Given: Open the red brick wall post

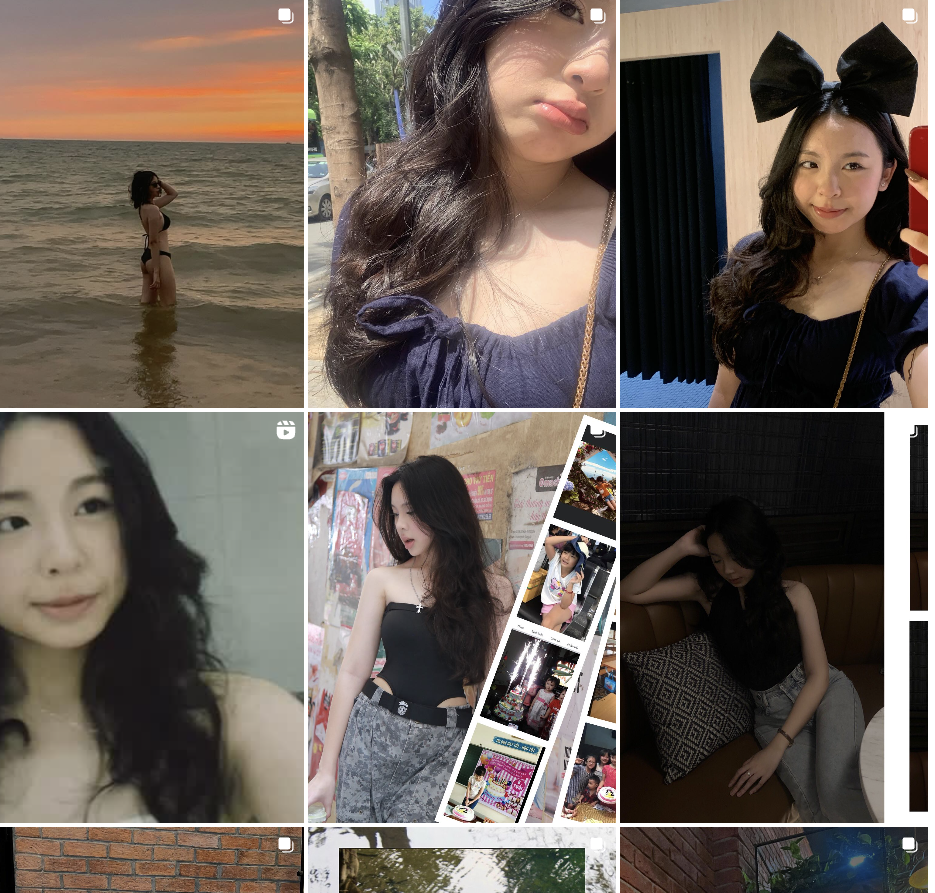Looking at the screenshot, I should tap(152, 860).
